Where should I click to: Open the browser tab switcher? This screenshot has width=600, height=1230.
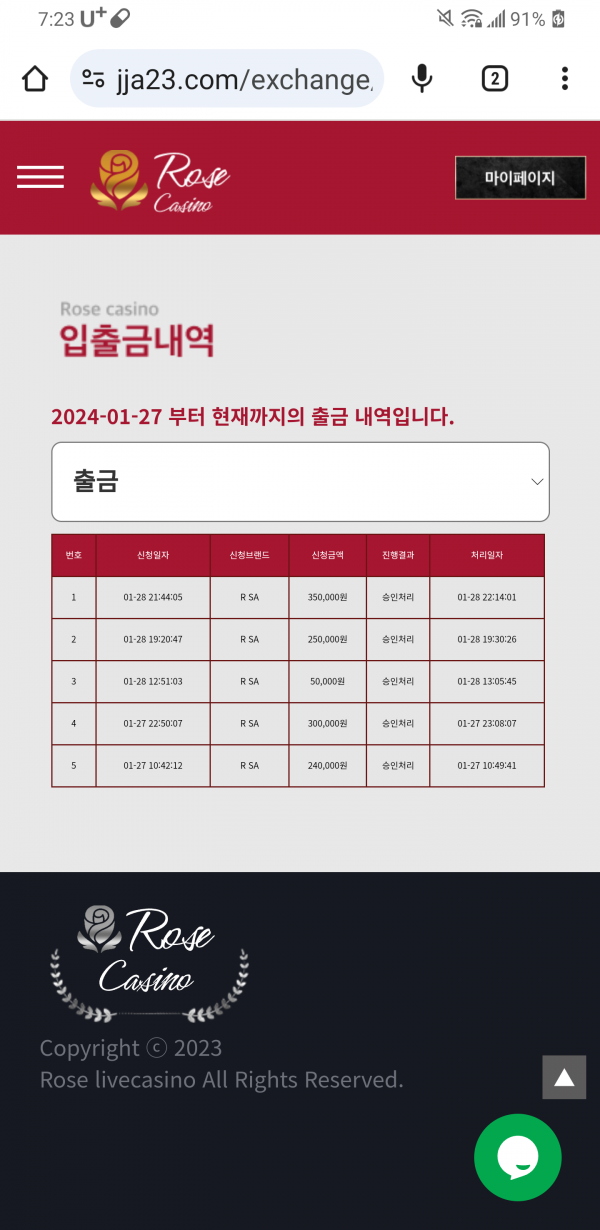coord(495,79)
